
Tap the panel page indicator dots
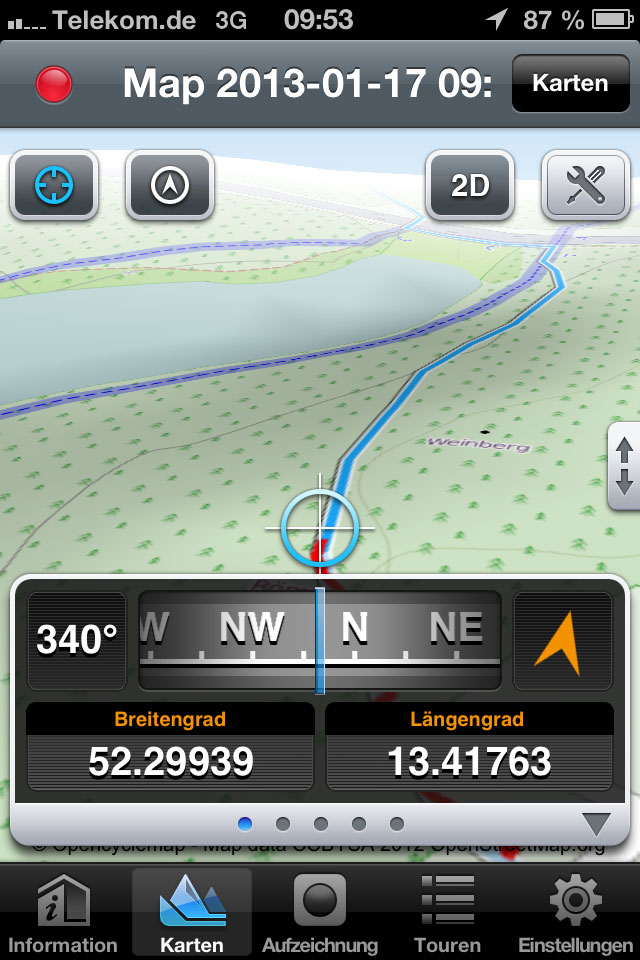point(320,824)
